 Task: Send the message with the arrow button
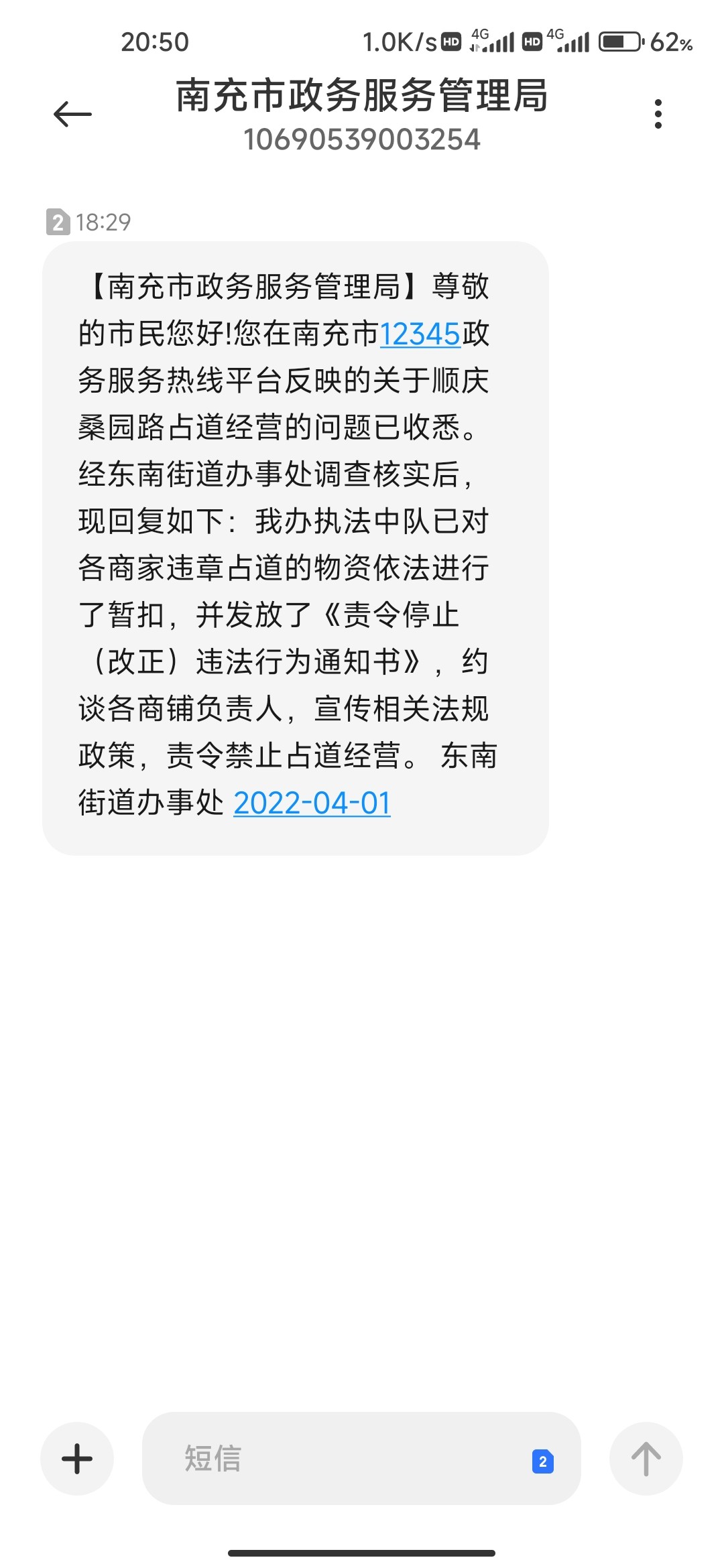646,1459
